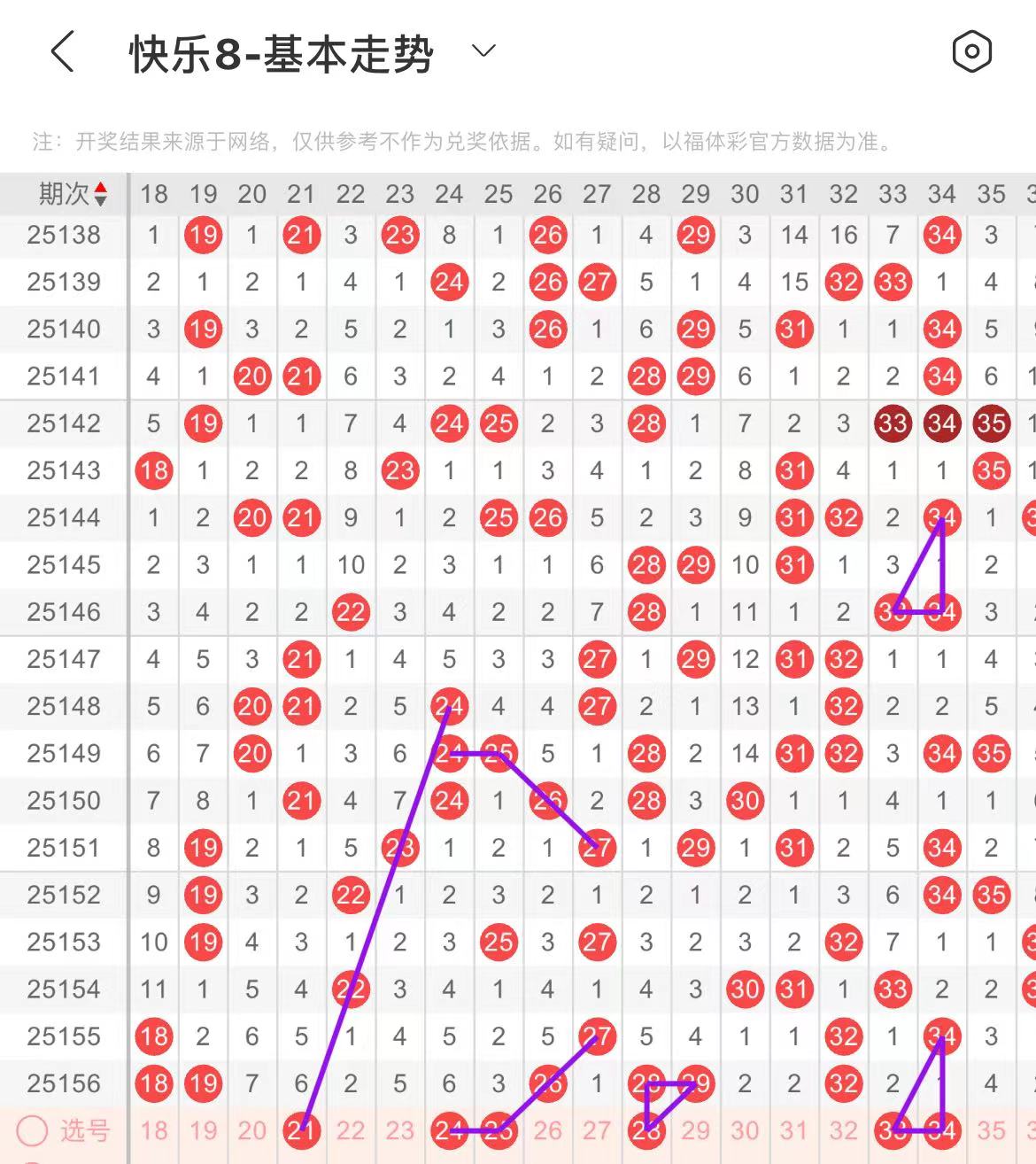Choose number 29 in the 选号 row
Viewport: 1036px width, 1164px height.
pyautogui.click(x=695, y=1130)
